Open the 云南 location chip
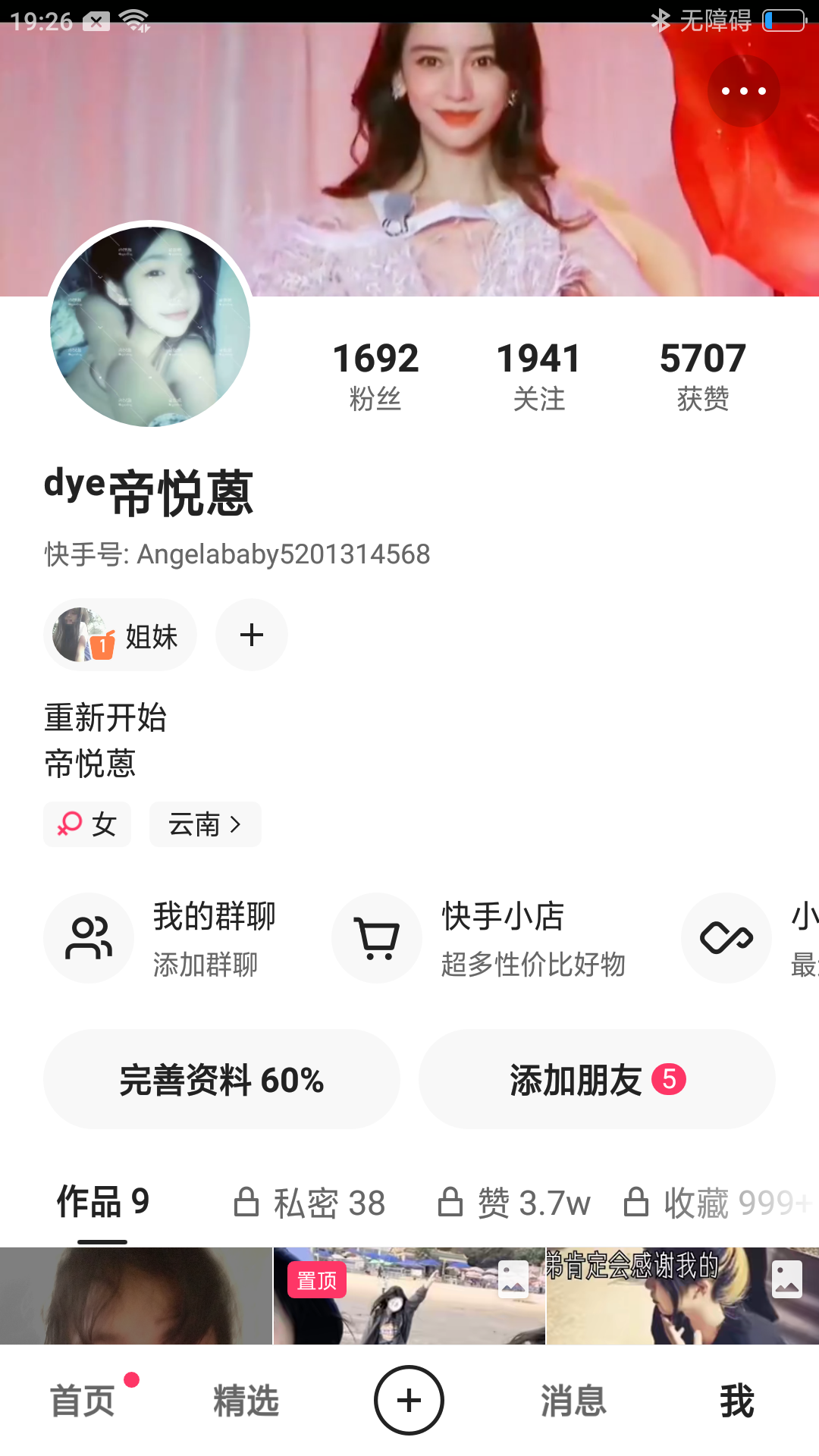 [205, 824]
